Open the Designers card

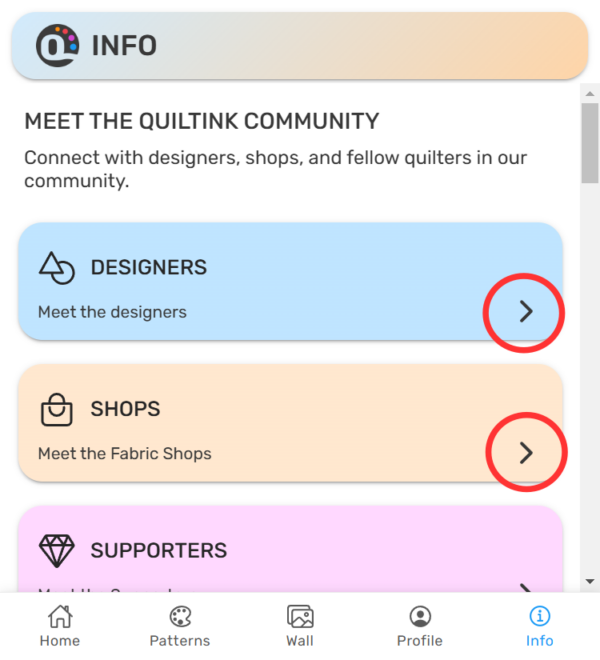tap(290, 282)
